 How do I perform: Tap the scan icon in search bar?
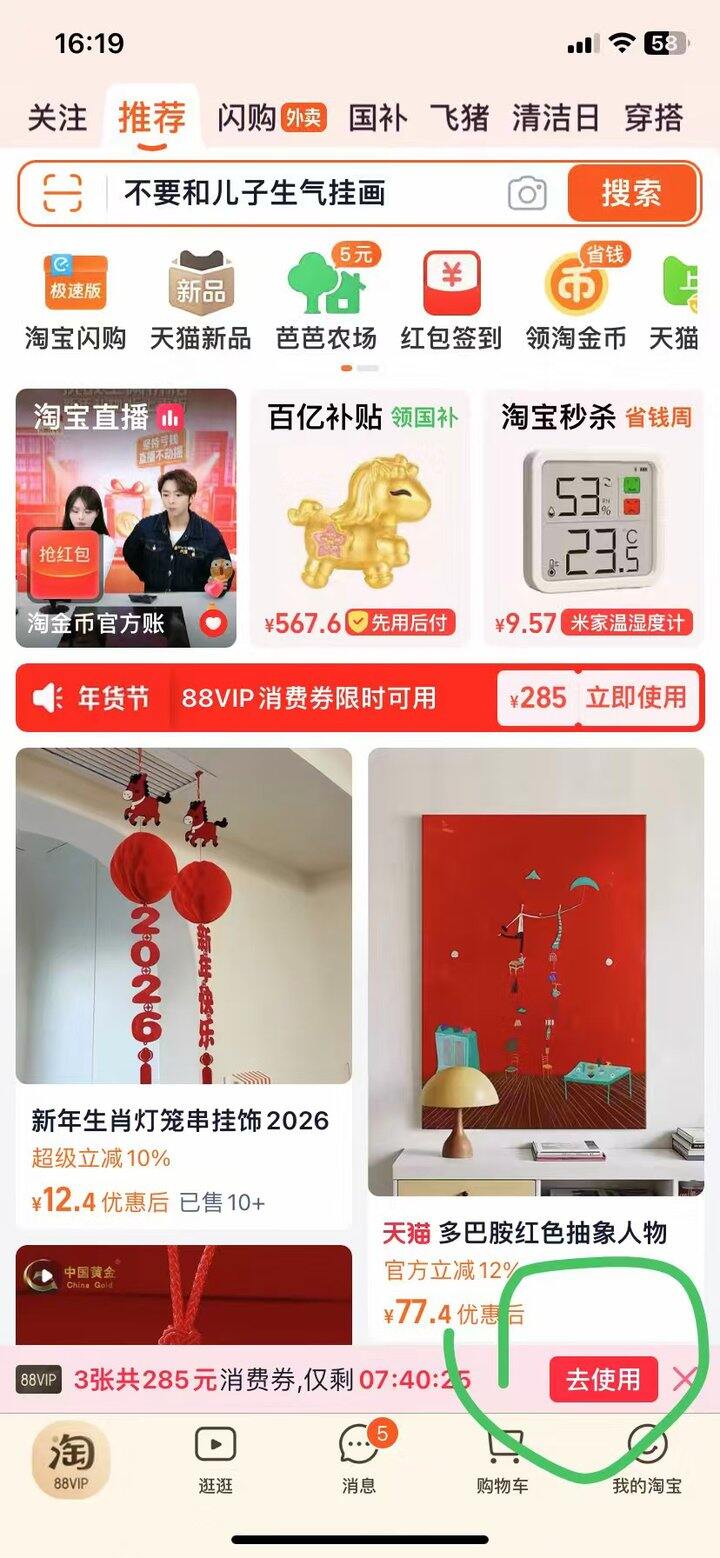click(x=62, y=193)
